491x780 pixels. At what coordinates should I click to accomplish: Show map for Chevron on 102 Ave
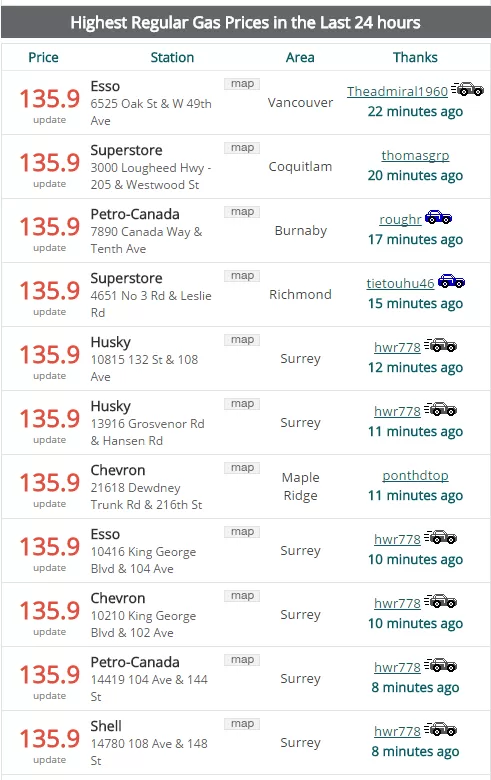tap(242, 595)
